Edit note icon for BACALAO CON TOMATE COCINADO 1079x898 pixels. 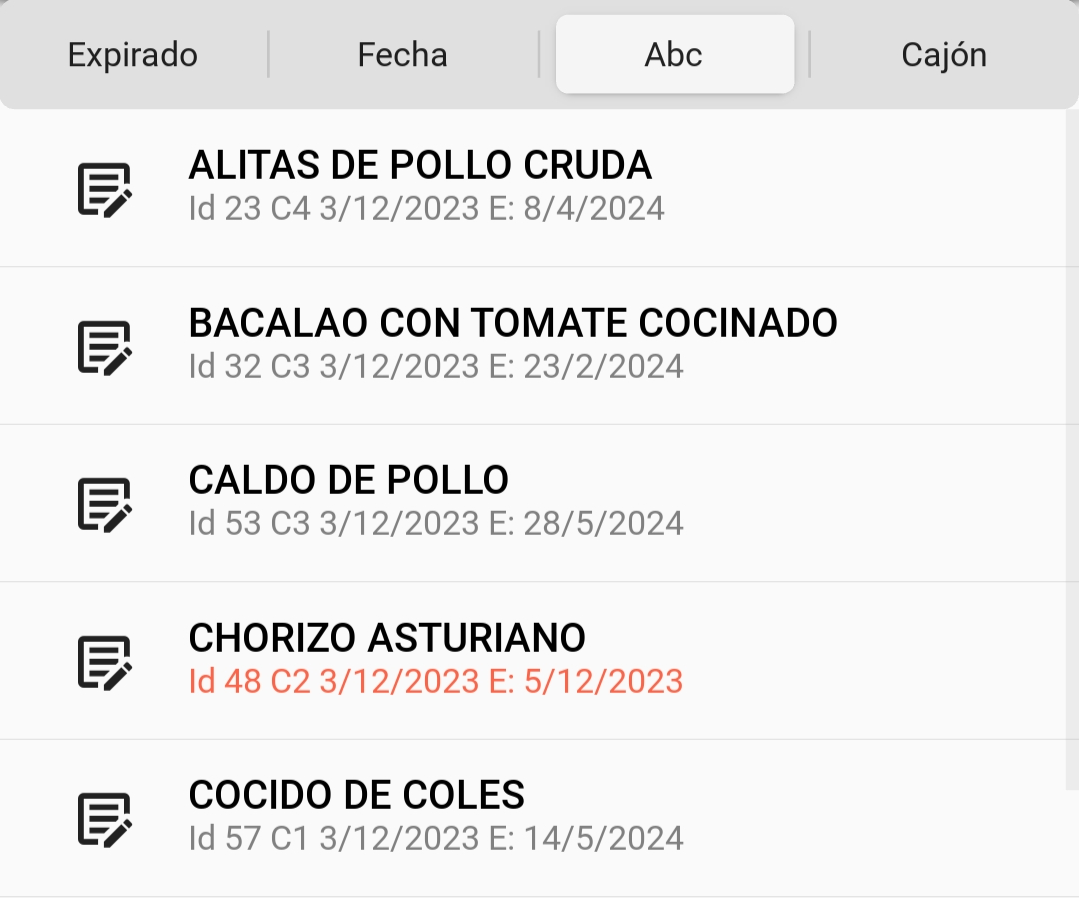click(x=105, y=346)
